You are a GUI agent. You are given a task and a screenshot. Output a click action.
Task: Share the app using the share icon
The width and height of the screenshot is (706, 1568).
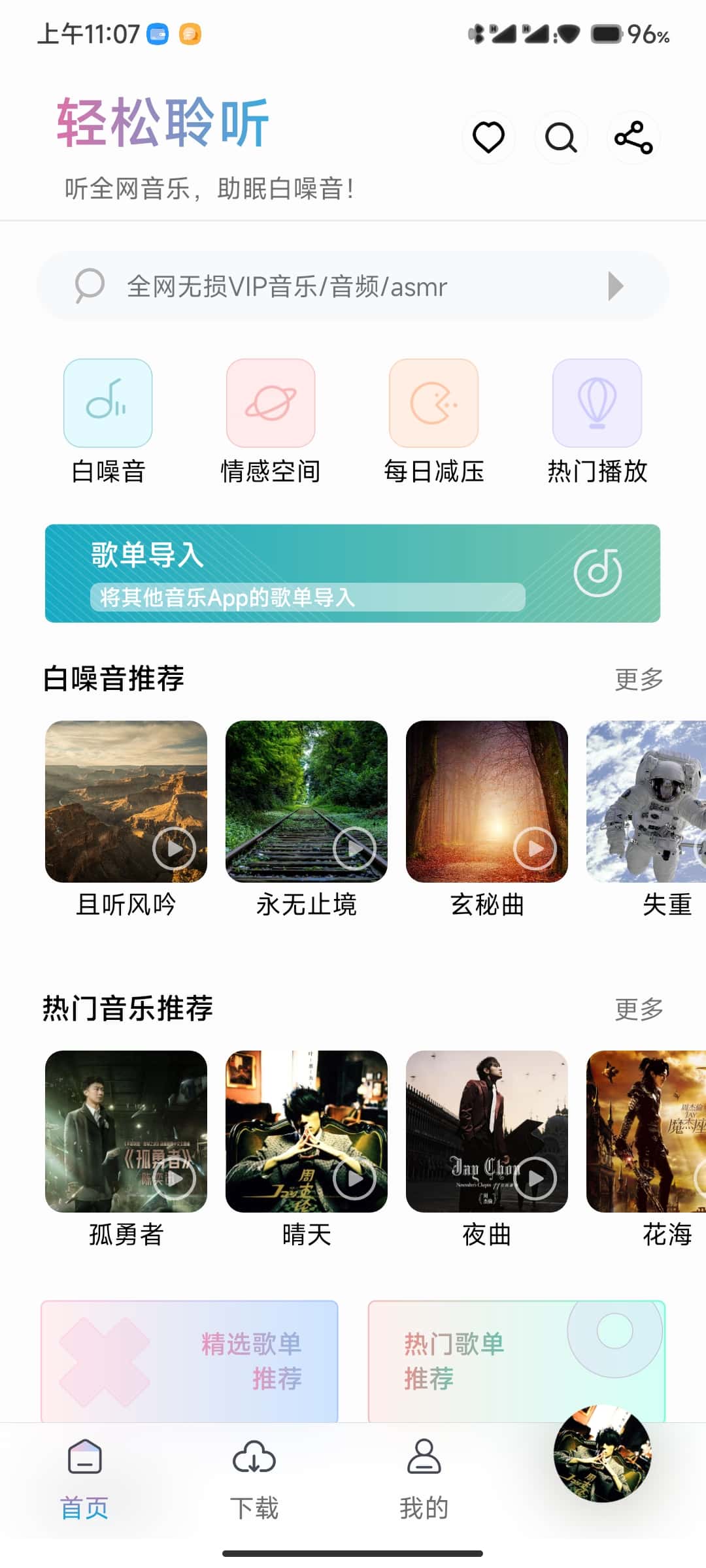(x=633, y=138)
